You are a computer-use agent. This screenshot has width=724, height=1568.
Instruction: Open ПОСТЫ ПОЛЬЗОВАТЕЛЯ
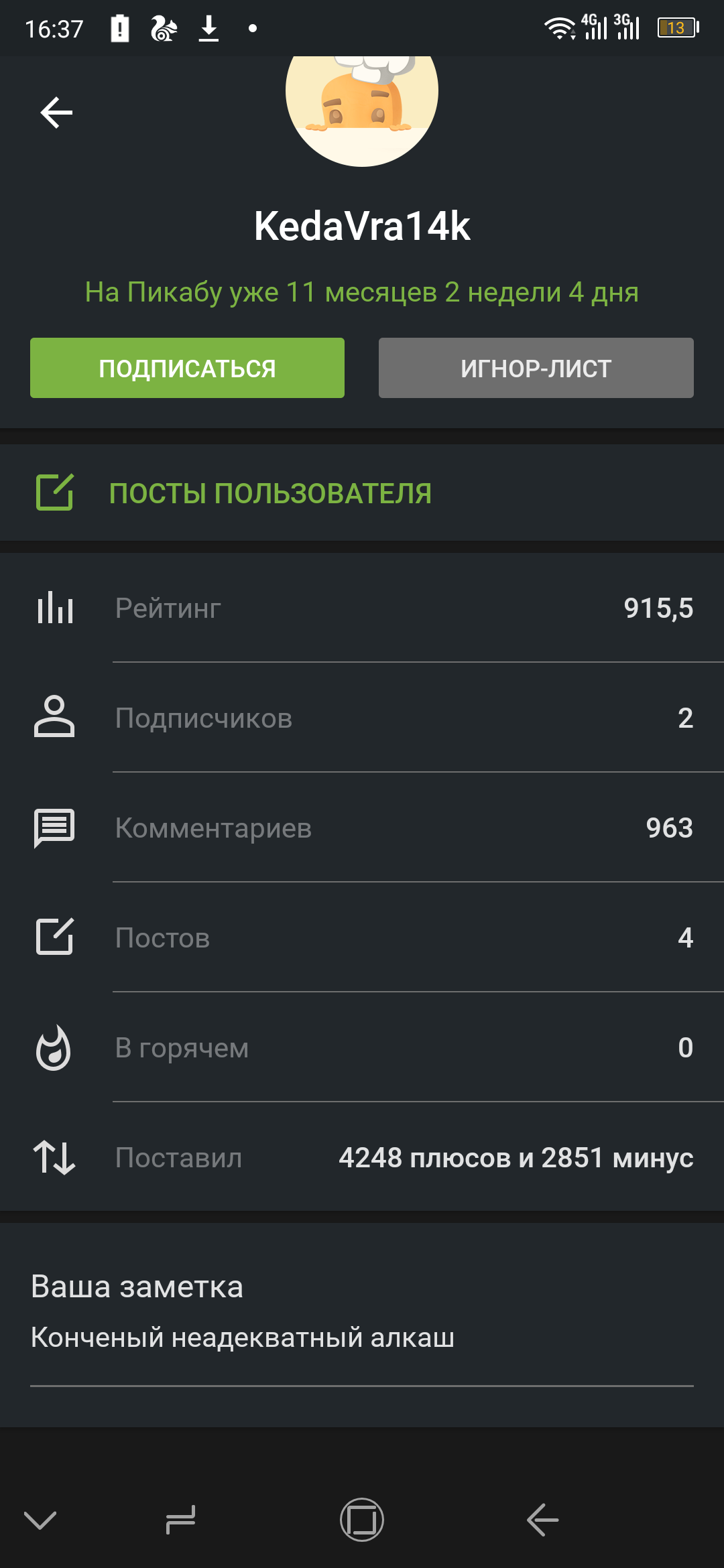point(362,493)
